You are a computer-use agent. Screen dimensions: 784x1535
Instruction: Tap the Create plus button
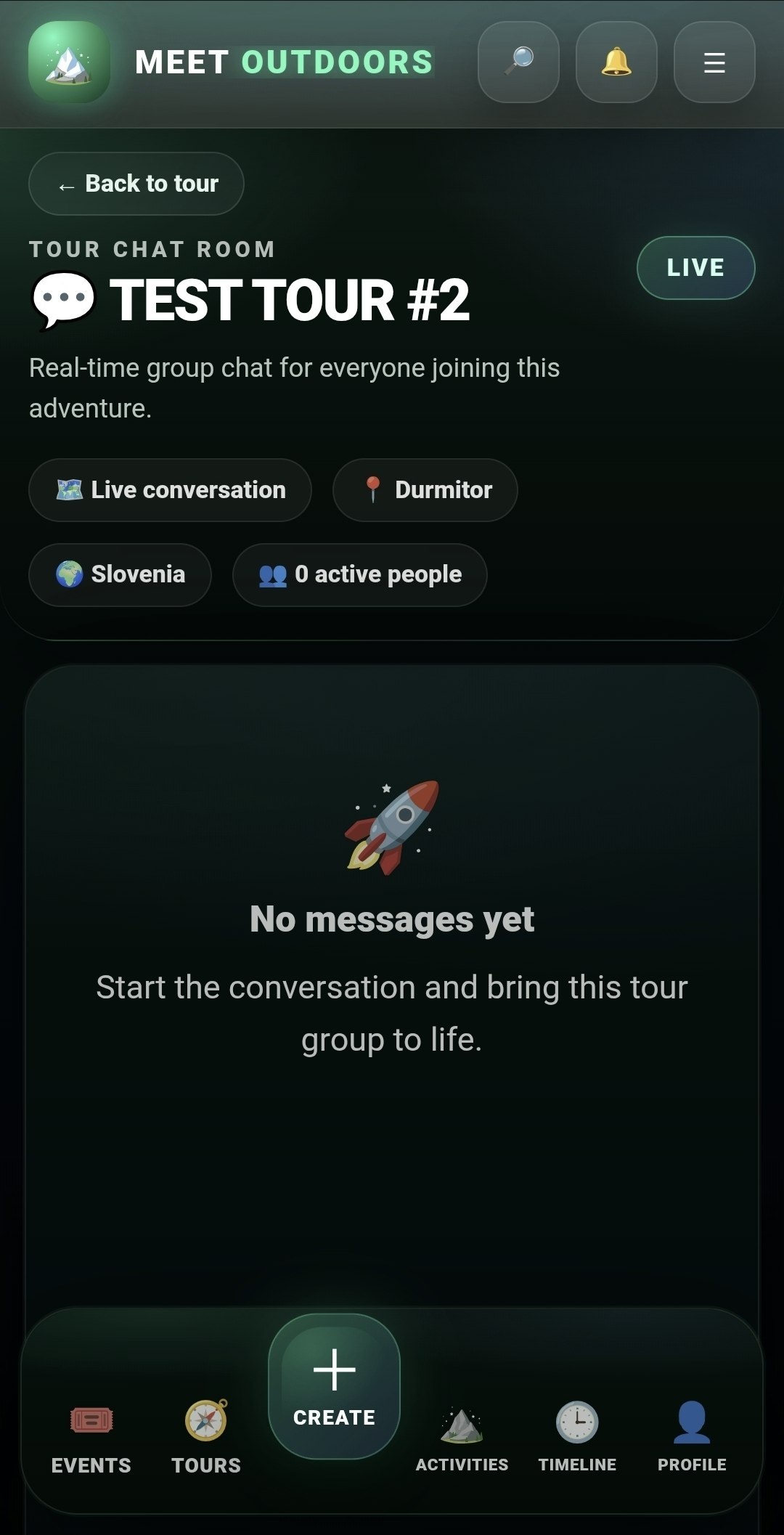[334, 1385]
